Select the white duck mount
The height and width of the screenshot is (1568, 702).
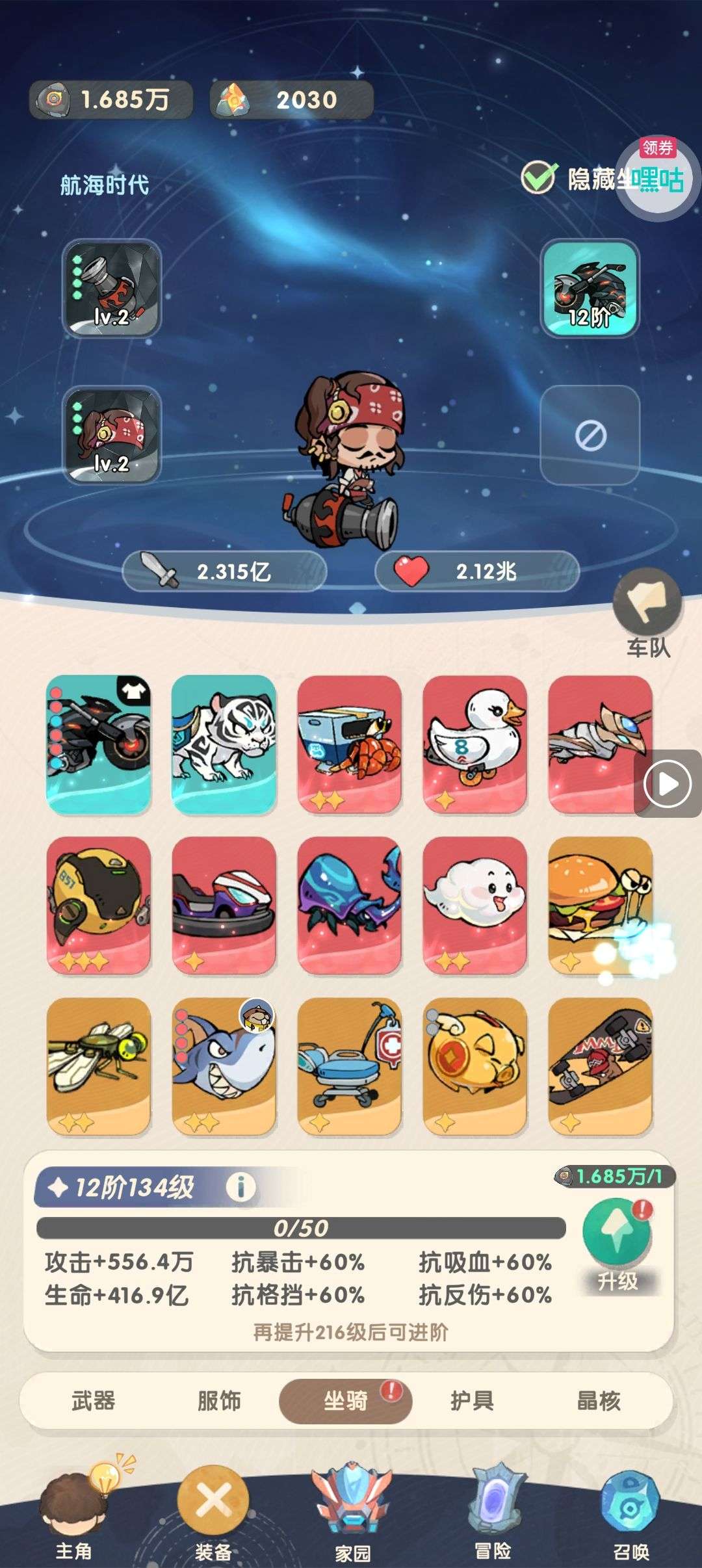(474, 744)
